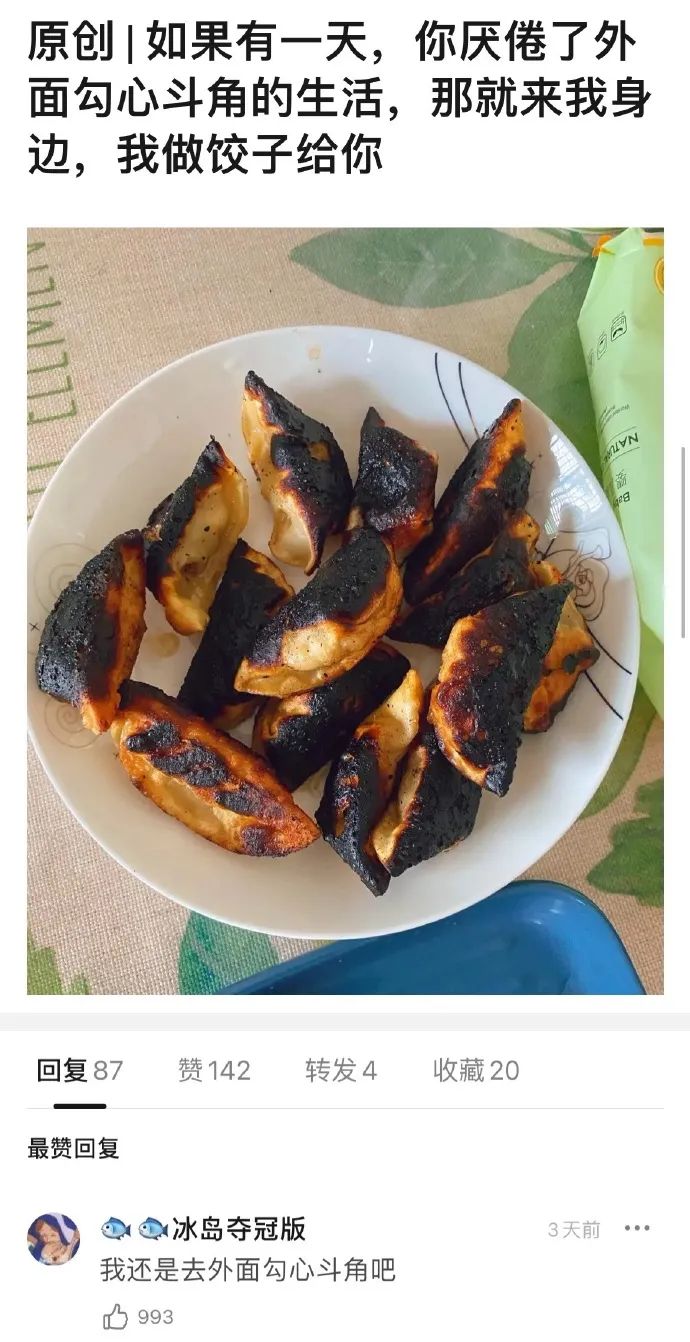Open the burnt dumplings photo
The width and height of the screenshot is (690, 1342).
pyautogui.click(x=345, y=610)
